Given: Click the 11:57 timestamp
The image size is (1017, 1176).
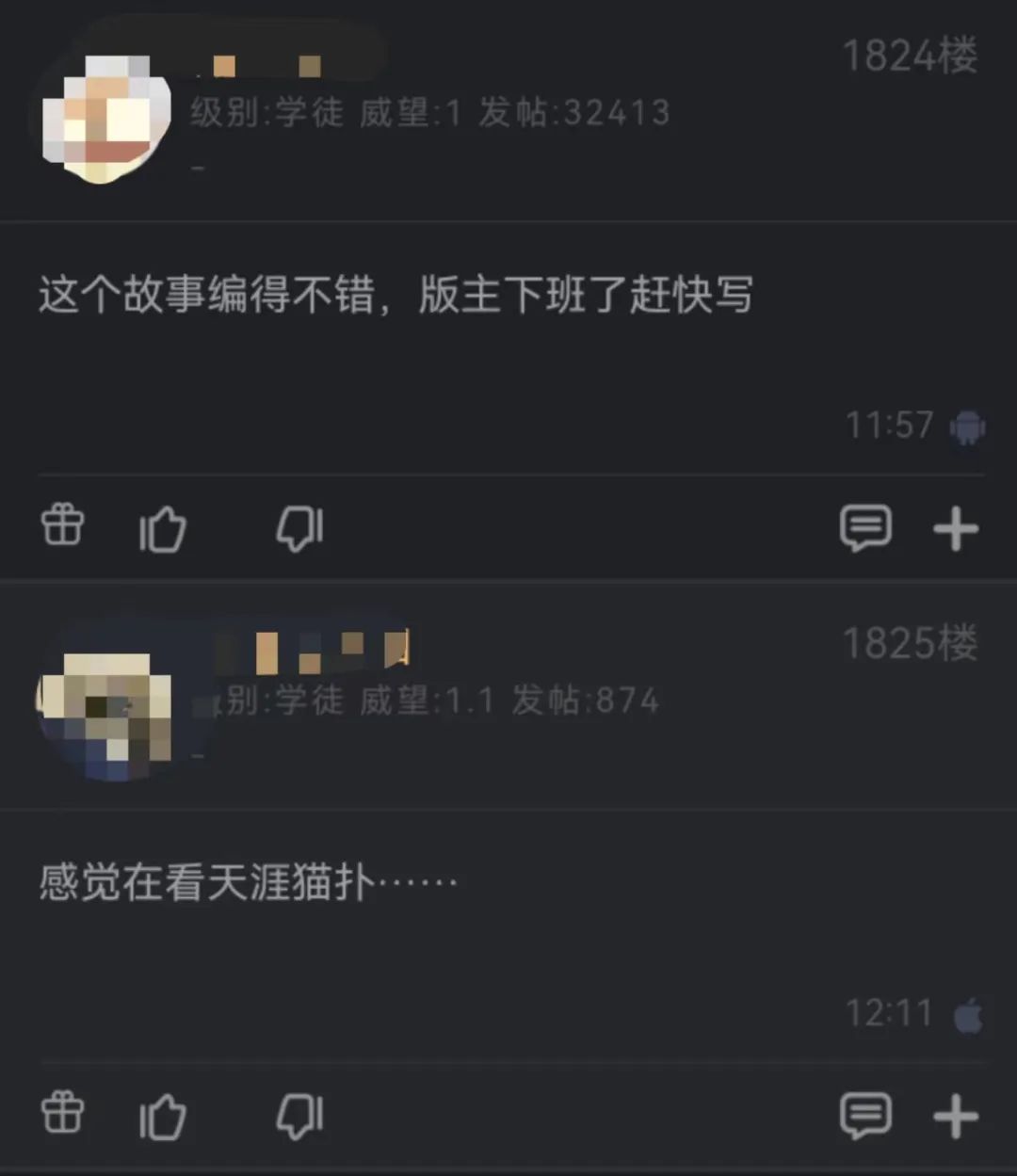Looking at the screenshot, I should (887, 426).
